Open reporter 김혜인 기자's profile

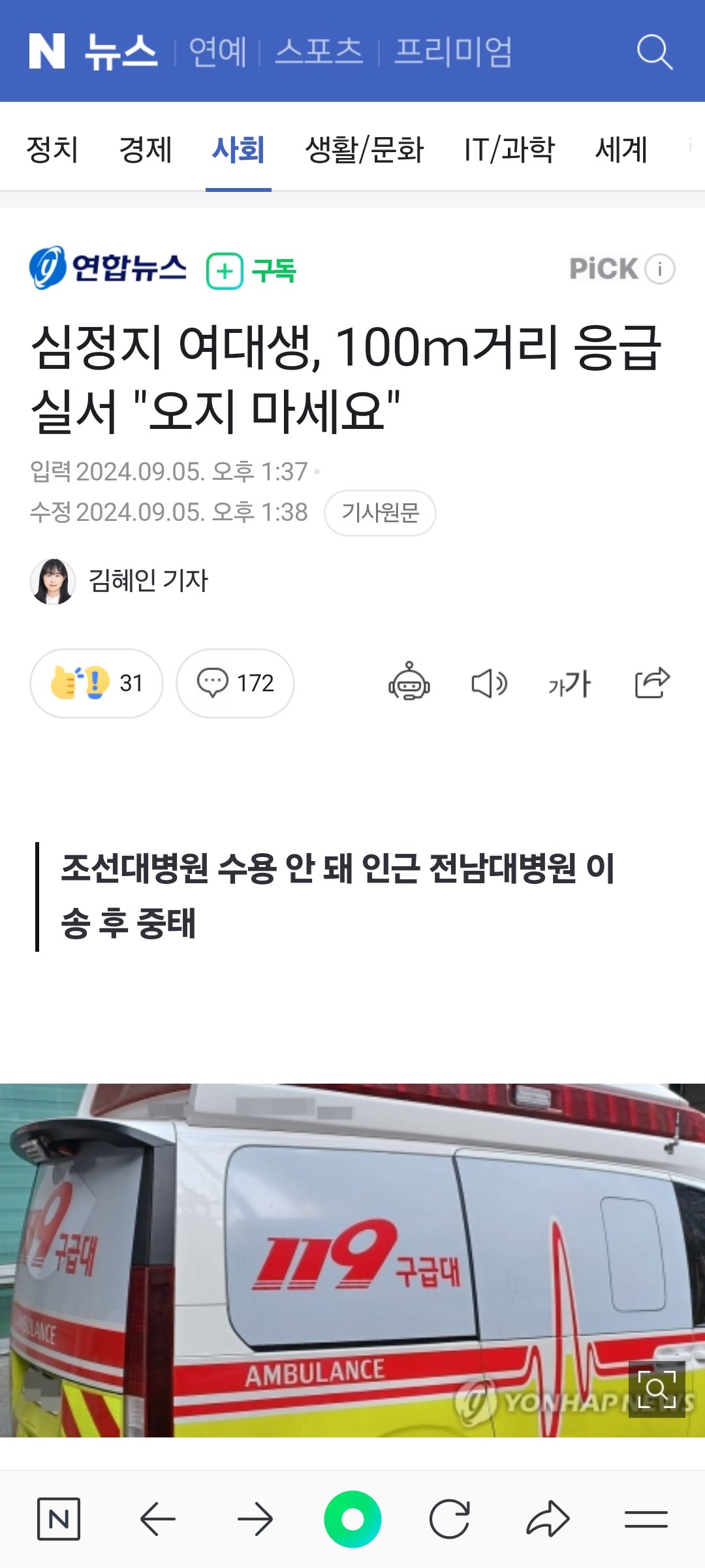pos(148,581)
